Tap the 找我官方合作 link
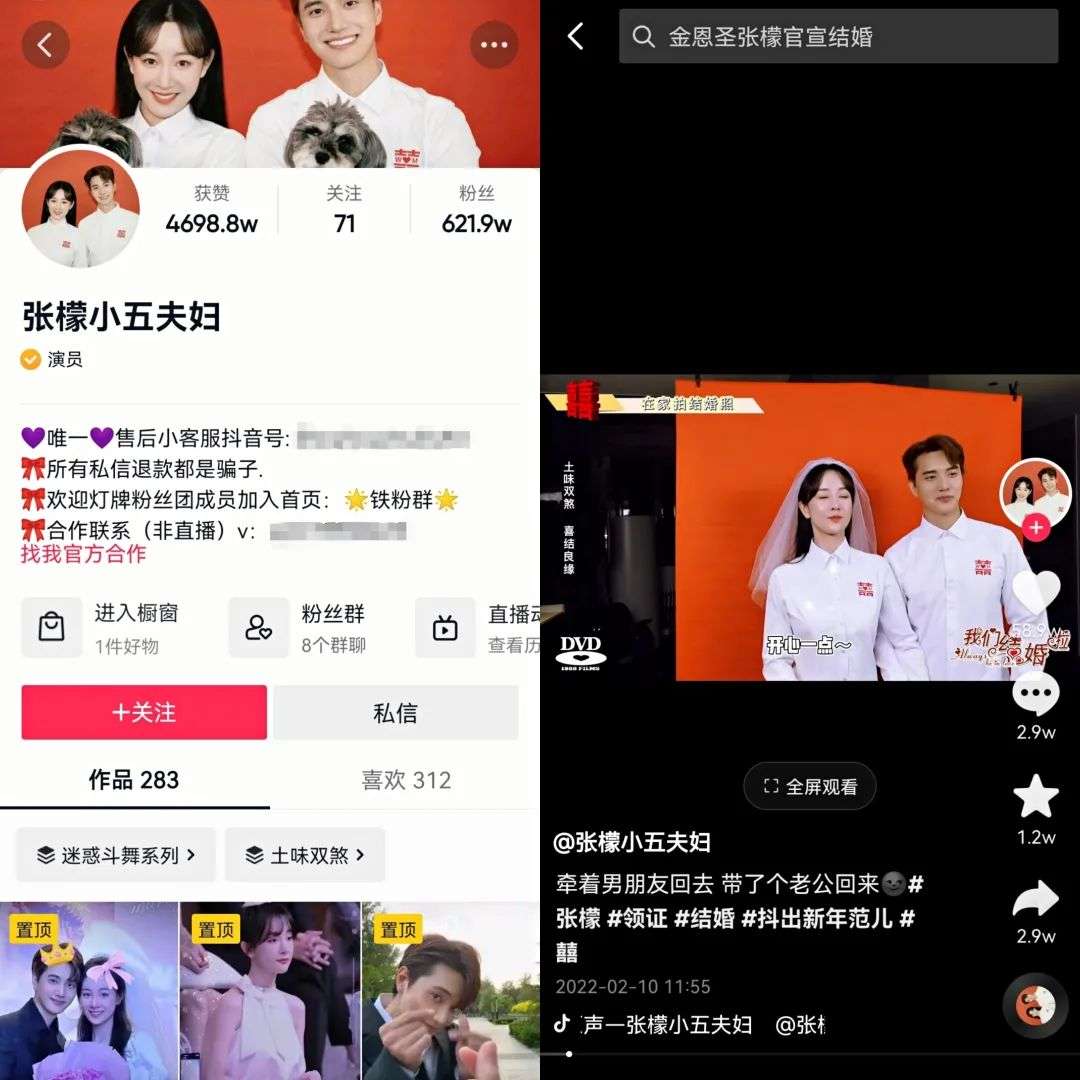The width and height of the screenshot is (1080, 1080). pos(83,554)
